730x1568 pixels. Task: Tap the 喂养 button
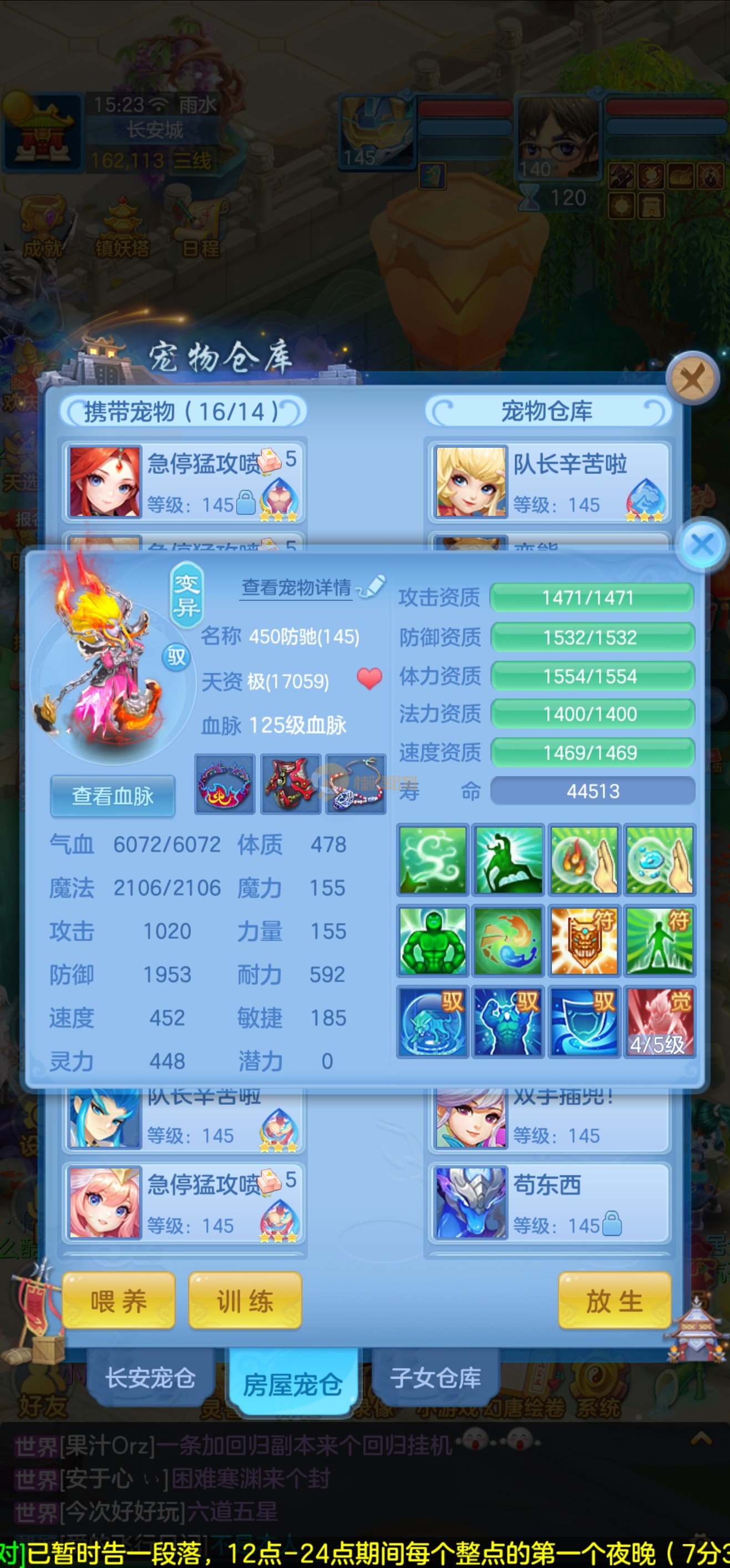click(119, 1301)
